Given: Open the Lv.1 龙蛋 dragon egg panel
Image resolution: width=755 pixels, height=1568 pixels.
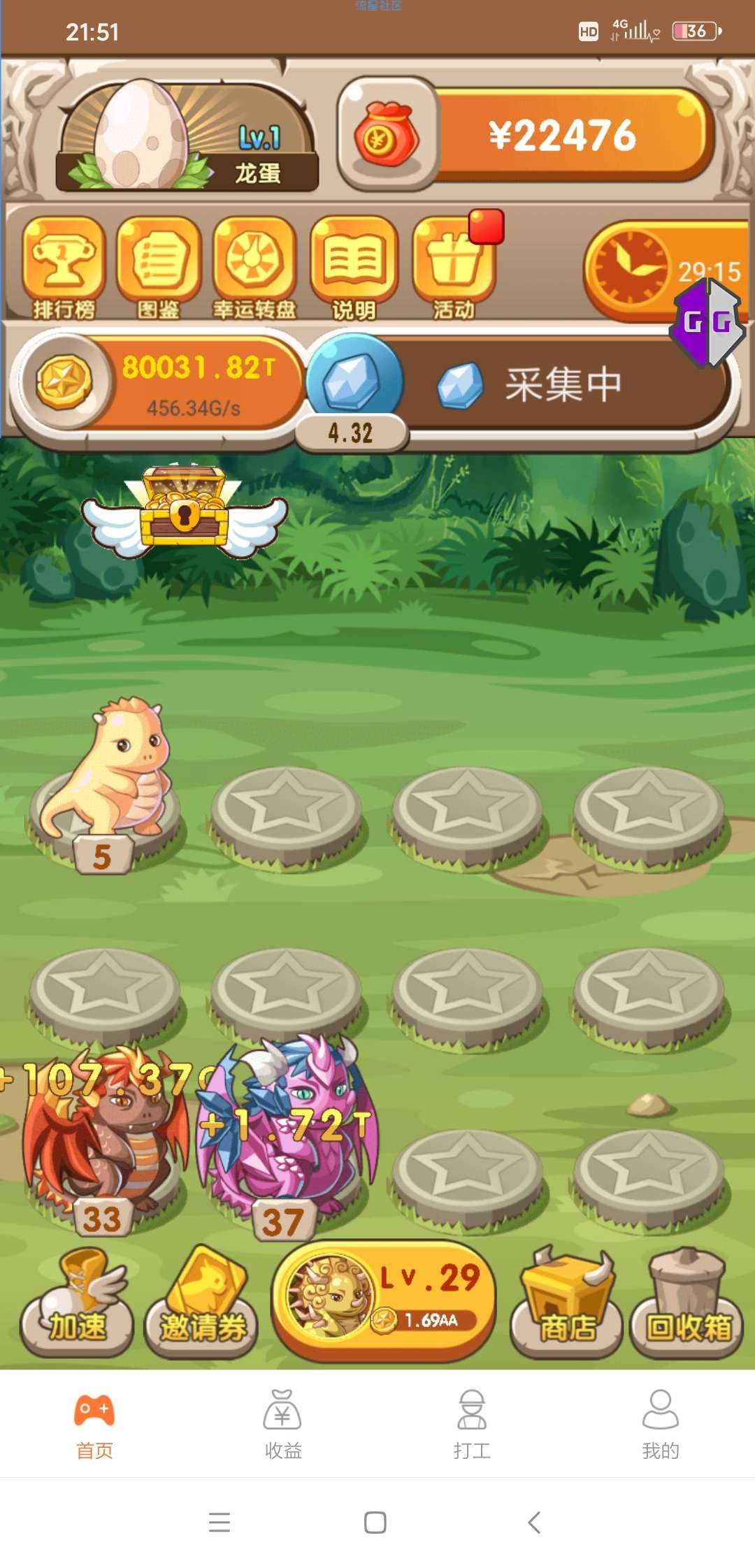Looking at the screenshot, I should click(186, 136).
